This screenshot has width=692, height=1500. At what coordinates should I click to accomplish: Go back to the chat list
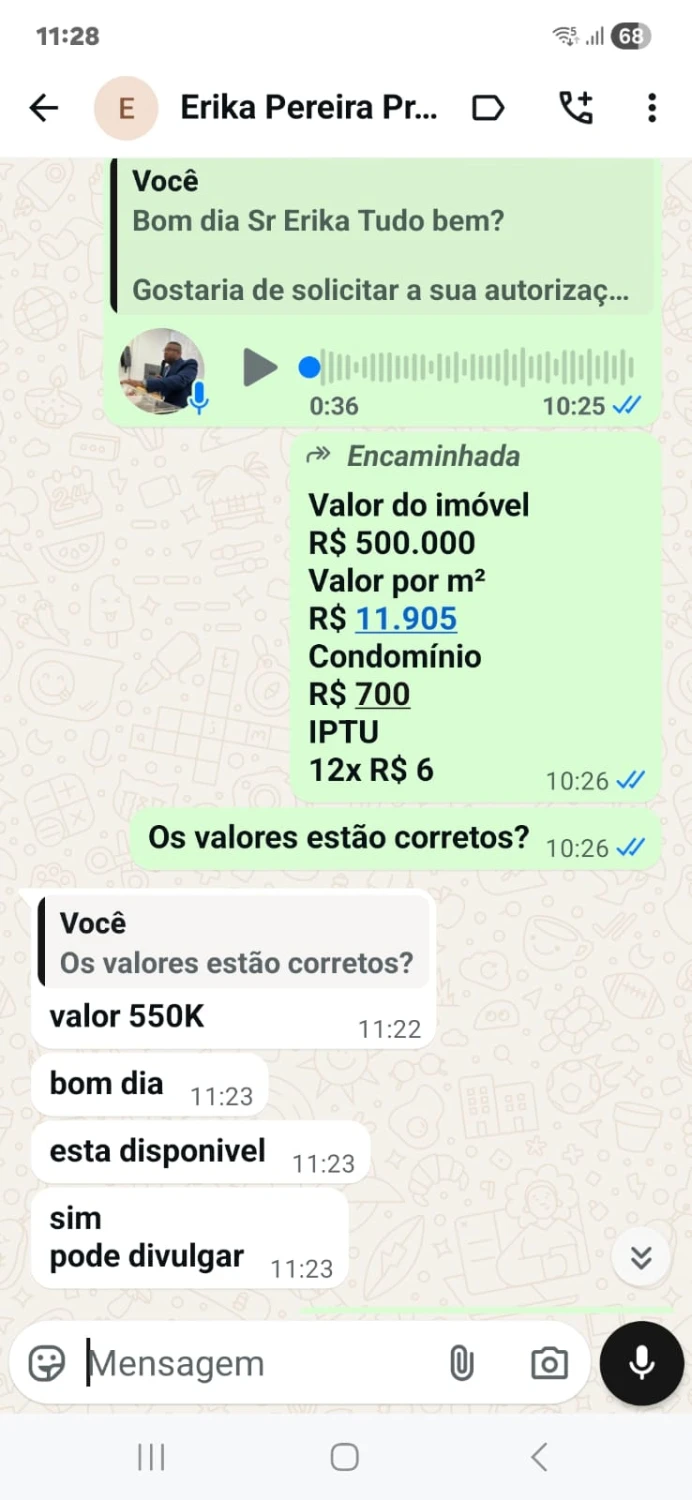(x=44, y=108)
